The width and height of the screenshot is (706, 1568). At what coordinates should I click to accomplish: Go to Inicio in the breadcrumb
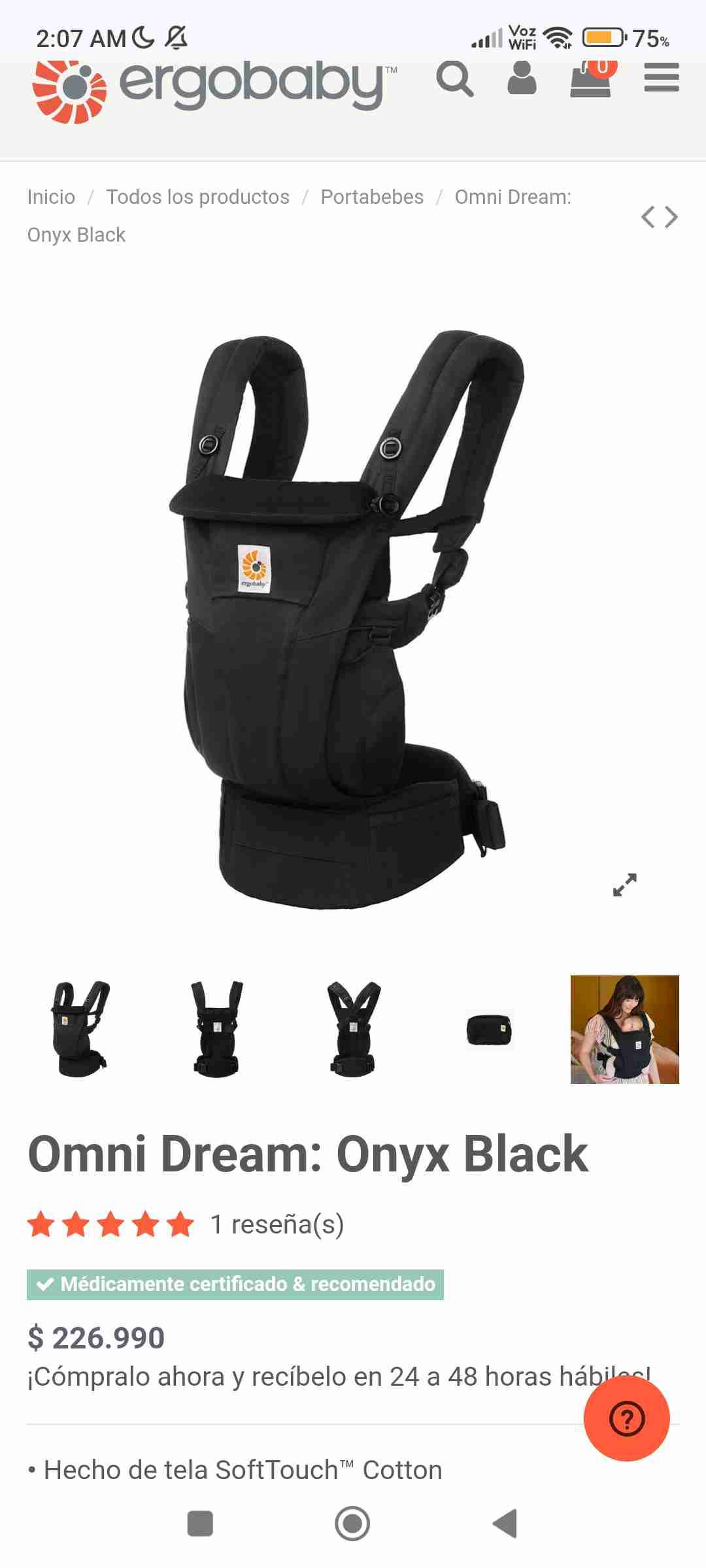pyautogui.click(x=51, y=196)
